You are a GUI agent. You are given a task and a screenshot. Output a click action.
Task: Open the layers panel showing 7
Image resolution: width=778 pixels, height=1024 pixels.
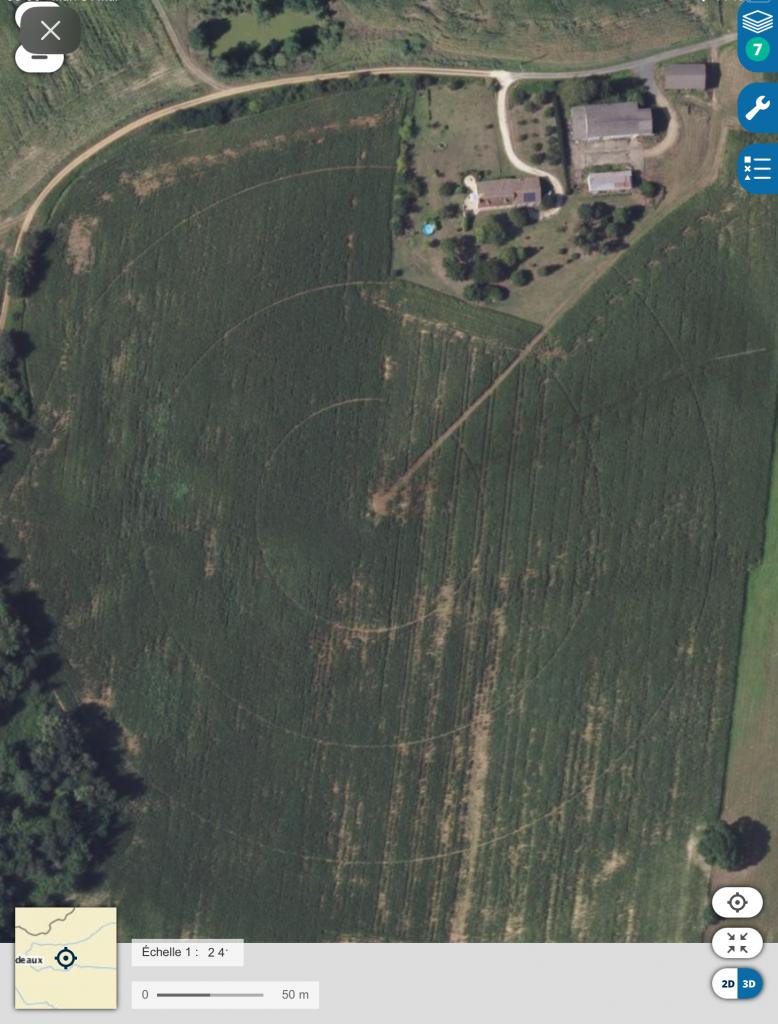point(757,36)
